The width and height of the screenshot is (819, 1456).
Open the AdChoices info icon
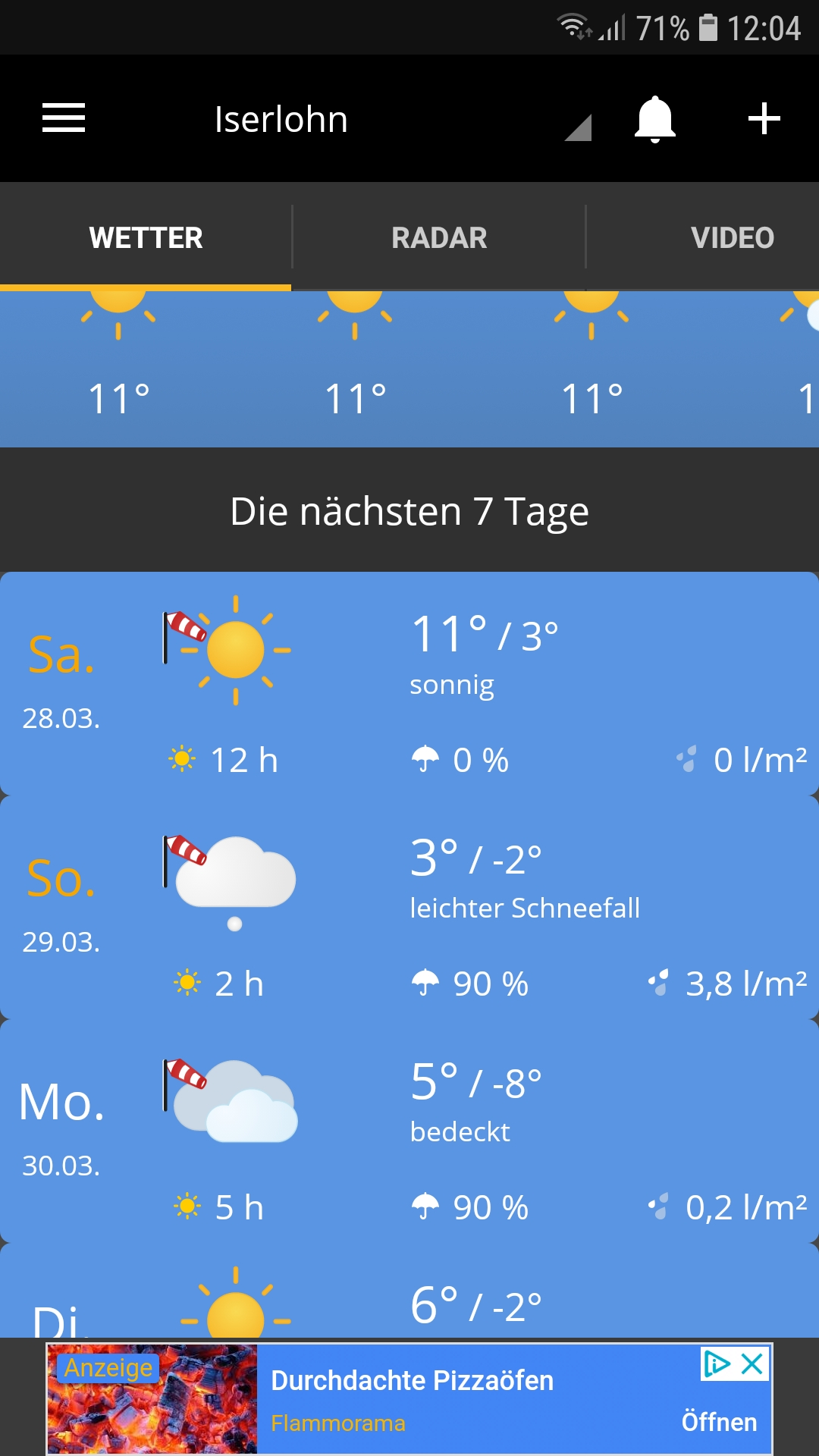(x=716, y=1364)
